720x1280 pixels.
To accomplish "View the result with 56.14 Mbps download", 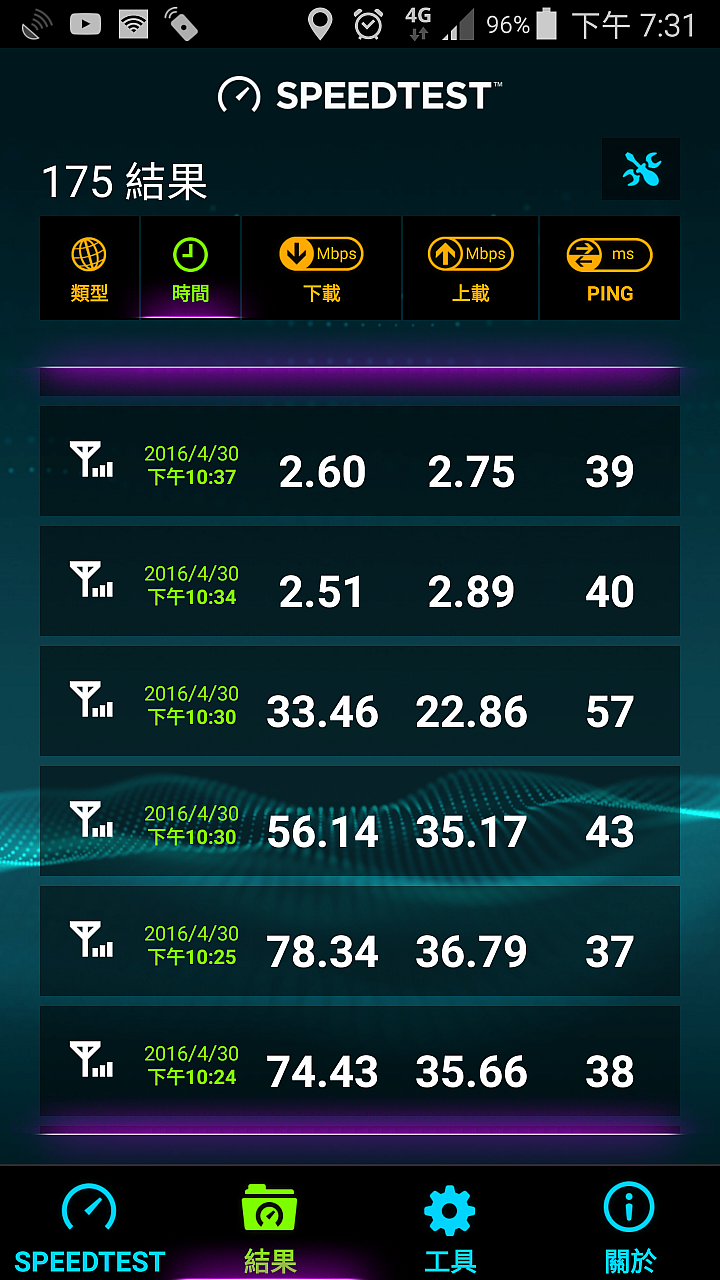I will (x=360, y=821).
